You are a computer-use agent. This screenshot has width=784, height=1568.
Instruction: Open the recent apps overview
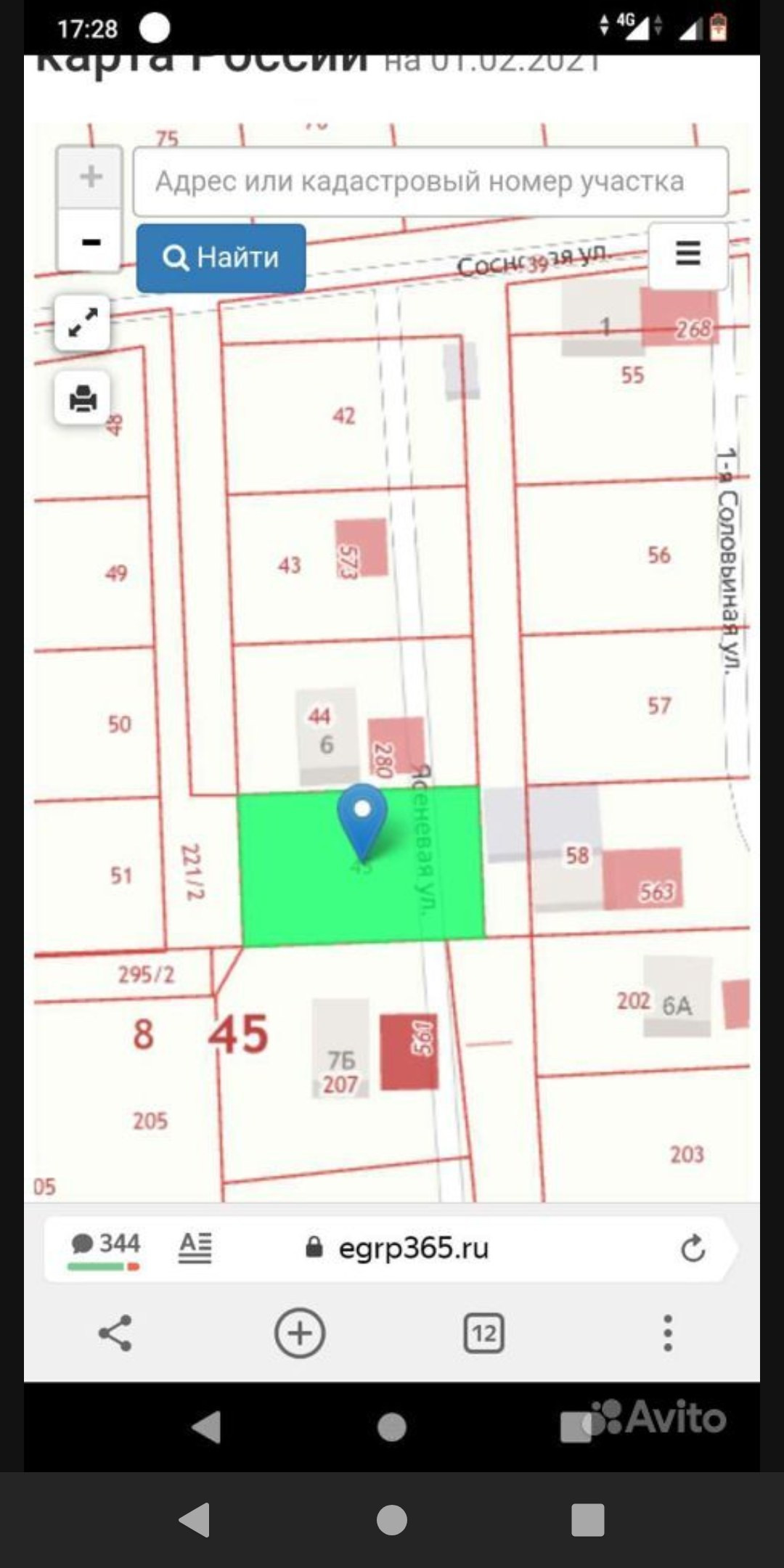[x=587, y=1520]
